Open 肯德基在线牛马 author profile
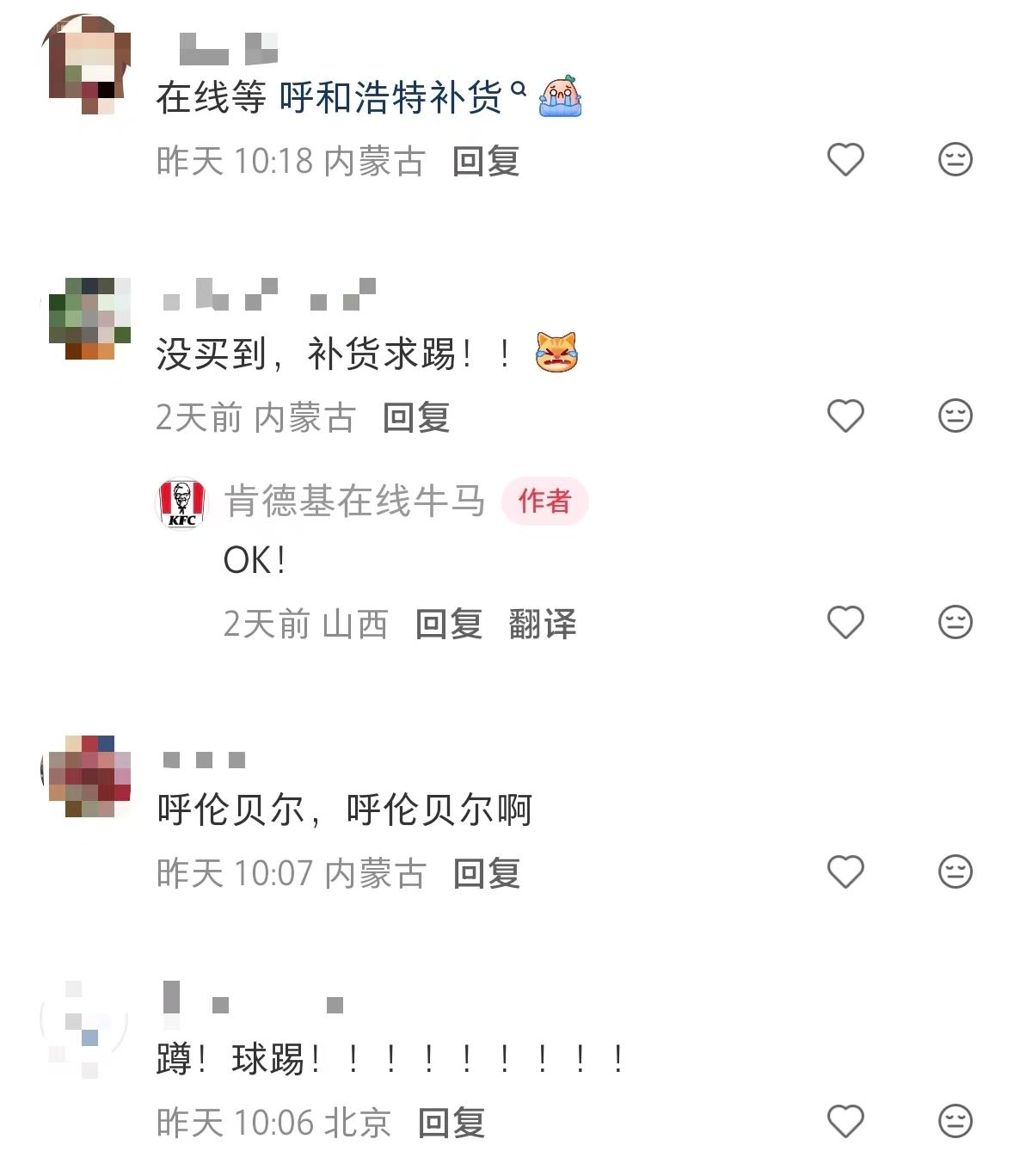1032x1176 pixels. tap(353, 501)
